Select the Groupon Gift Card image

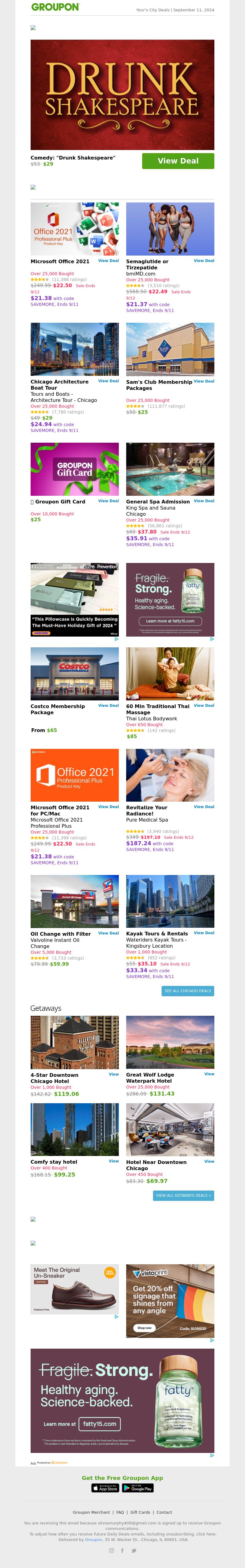tap(75, 469)
